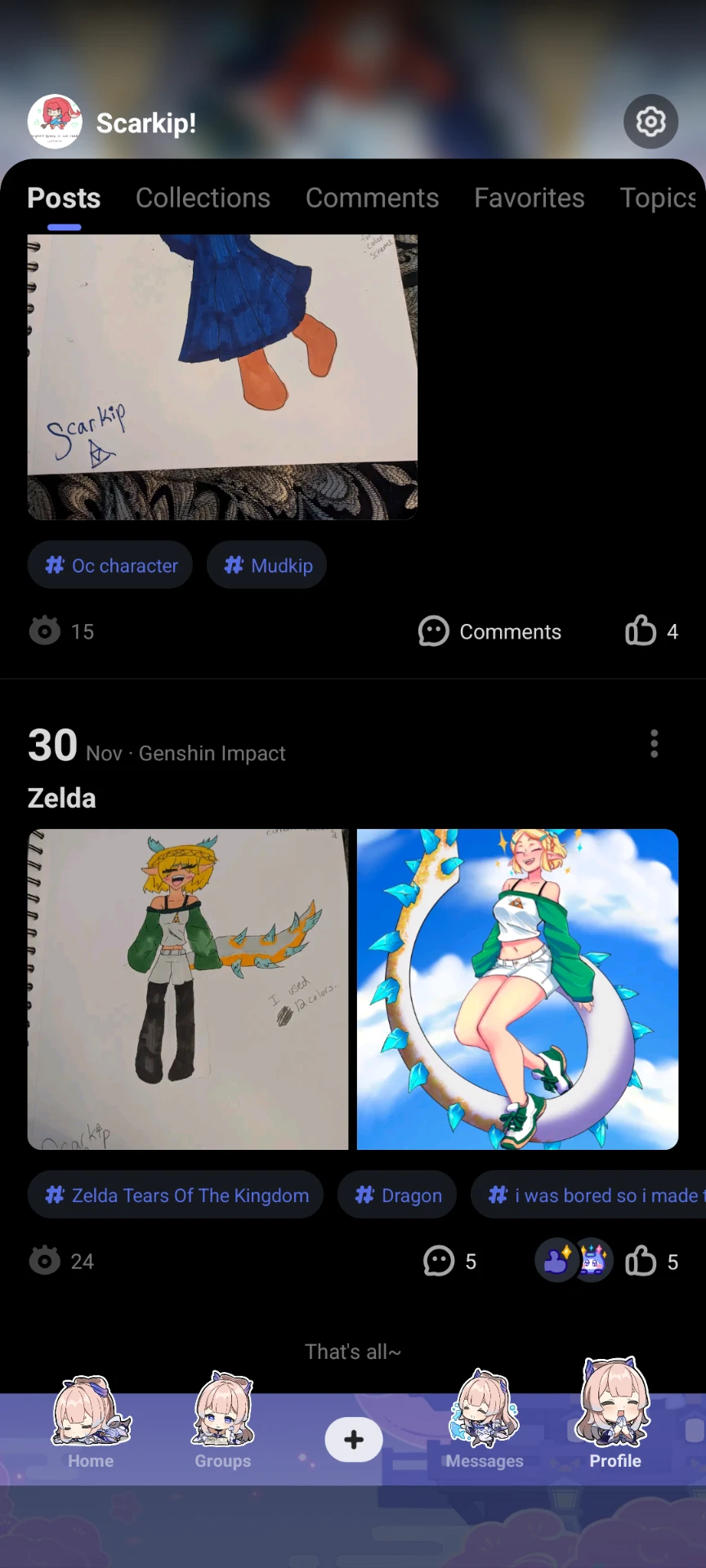
Task: Tap Scarkip's profile avatar
Action: (55, 122)
